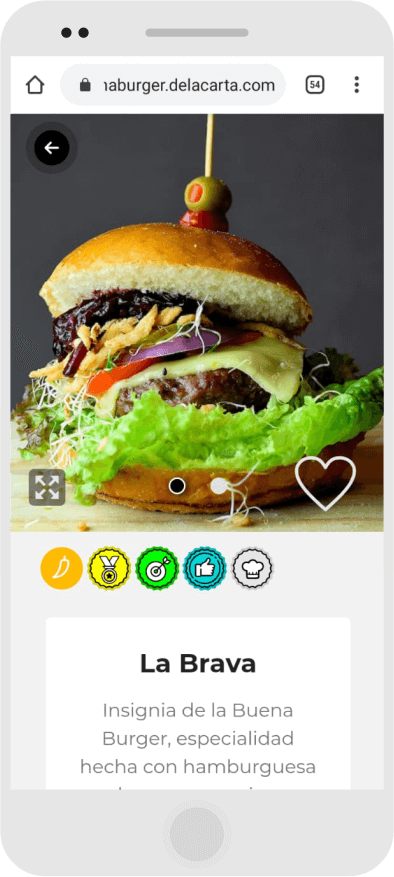
Task: Add La Brava to favorites with the heart
Action: tap(325, 483)
